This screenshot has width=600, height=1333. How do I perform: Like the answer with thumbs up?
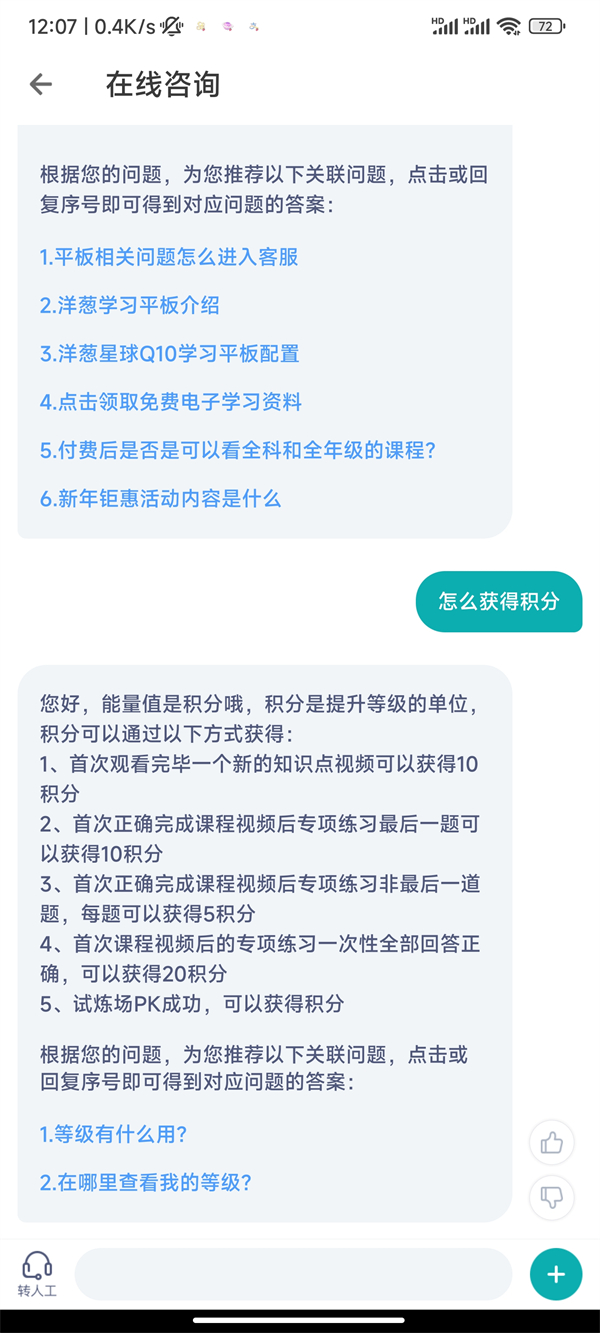[x=551, y=1142]
